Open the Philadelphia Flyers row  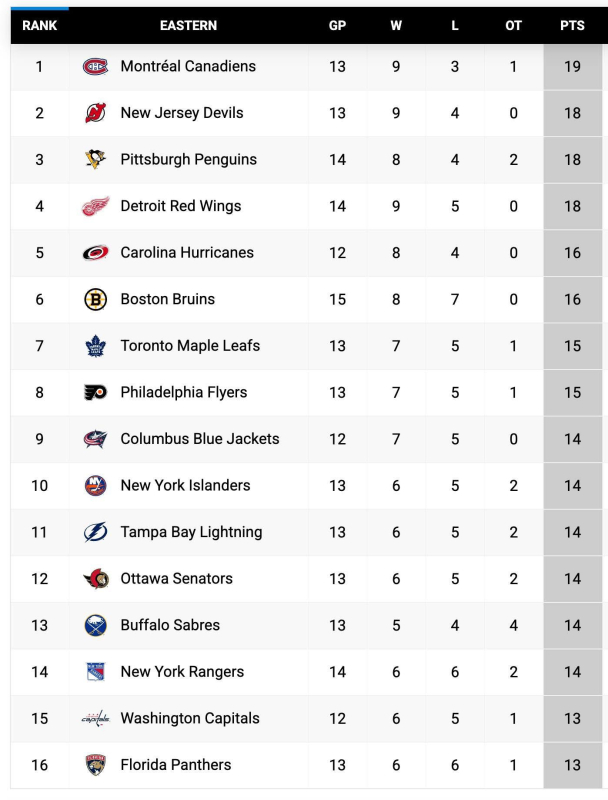pos(184,392)
